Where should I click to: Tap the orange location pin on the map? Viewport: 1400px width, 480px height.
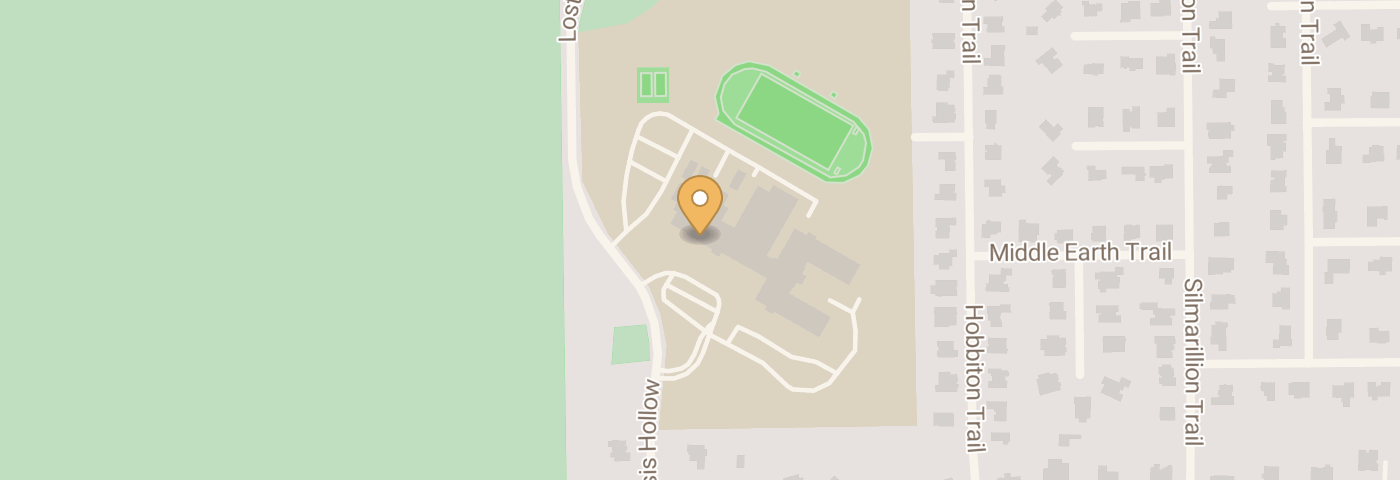pos(700,203)
